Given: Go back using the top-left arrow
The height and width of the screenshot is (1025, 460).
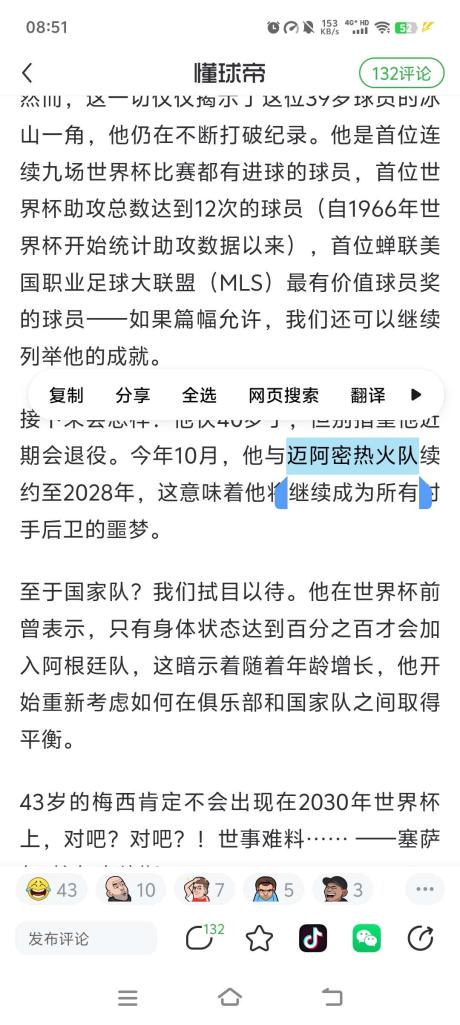Looking at the screenshot, I should pos(27,73).
